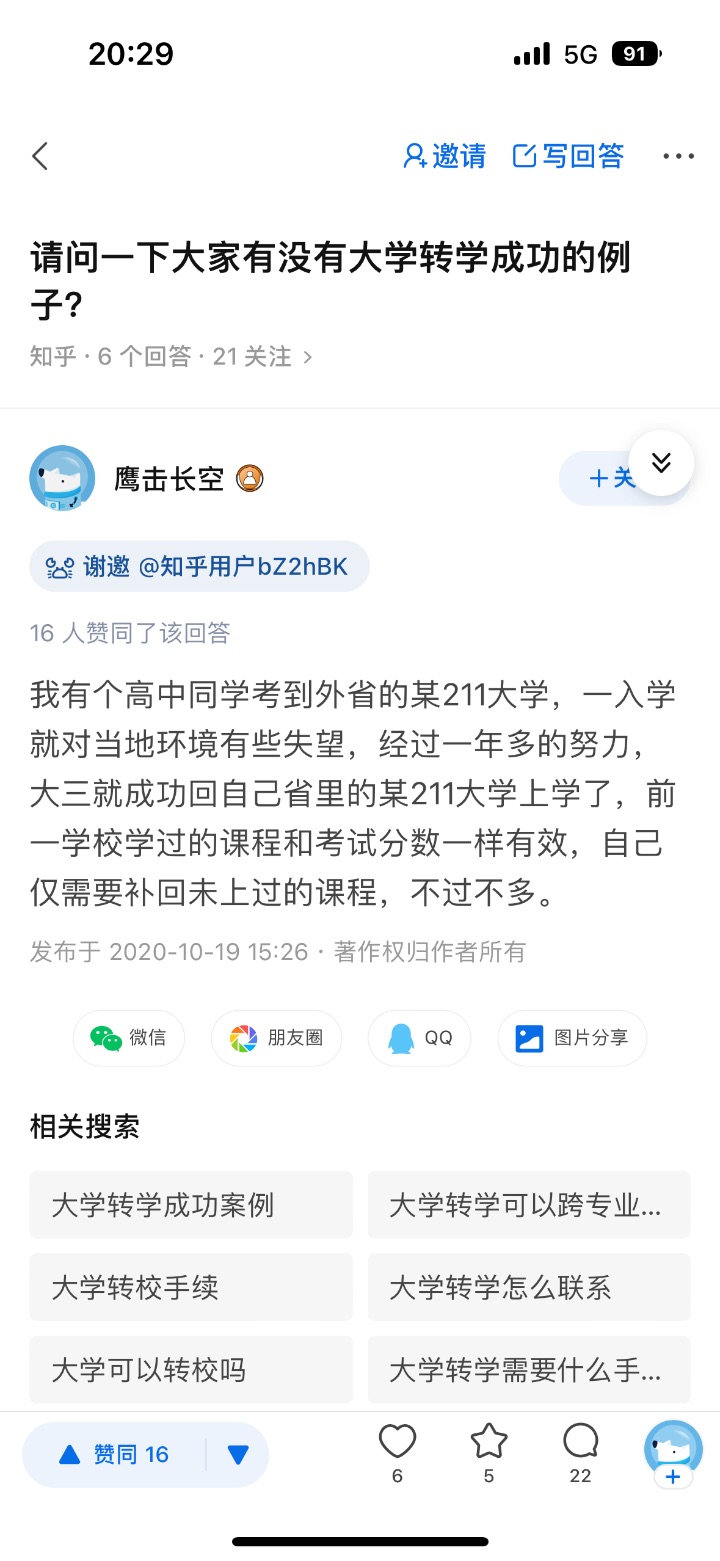720x1561 pixels.
Task: Search related topic 大学转校手续
Action: point(190,1287)
